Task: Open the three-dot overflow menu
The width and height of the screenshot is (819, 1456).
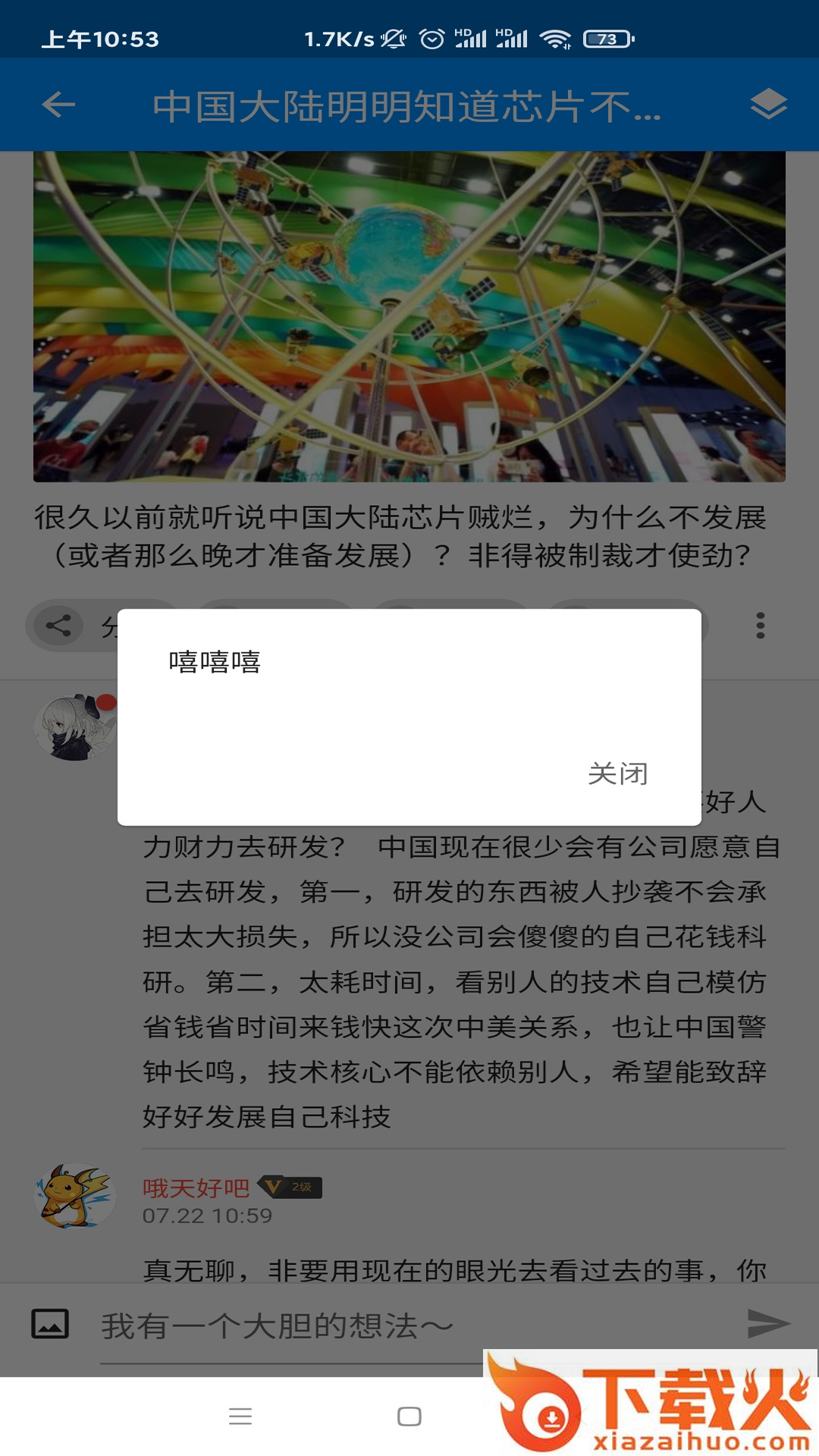Action: [x=760, y=626]
